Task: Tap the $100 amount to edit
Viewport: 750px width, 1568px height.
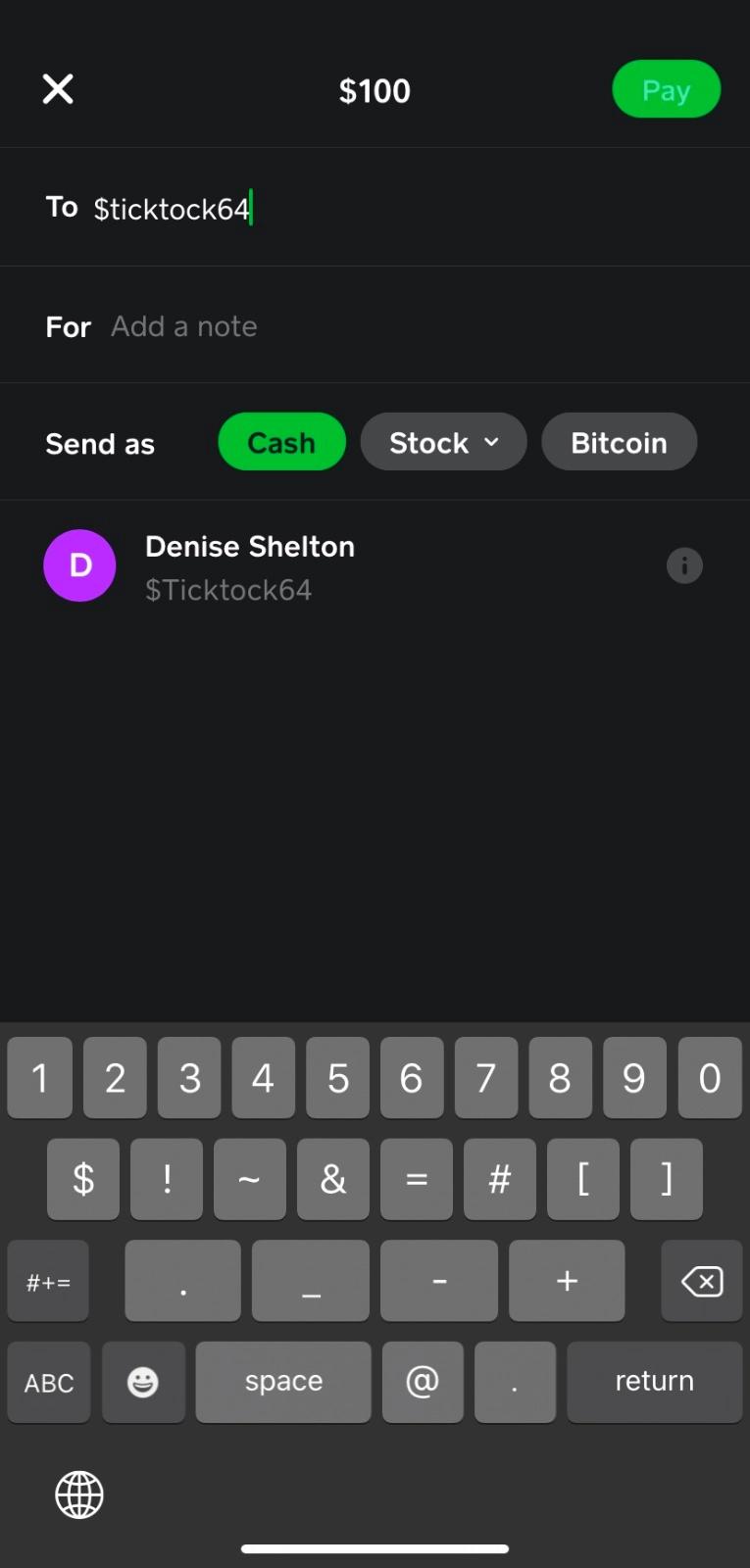Action: 375,90
